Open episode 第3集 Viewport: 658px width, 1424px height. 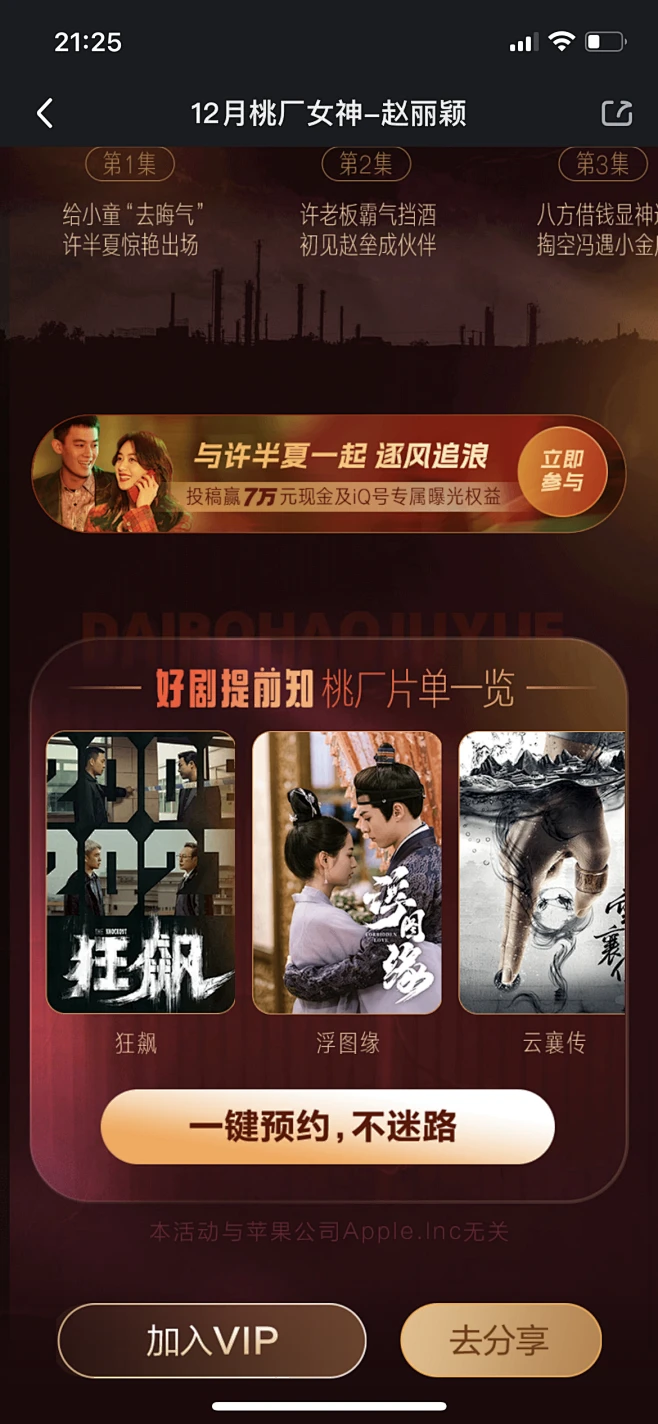coord(603,165)
